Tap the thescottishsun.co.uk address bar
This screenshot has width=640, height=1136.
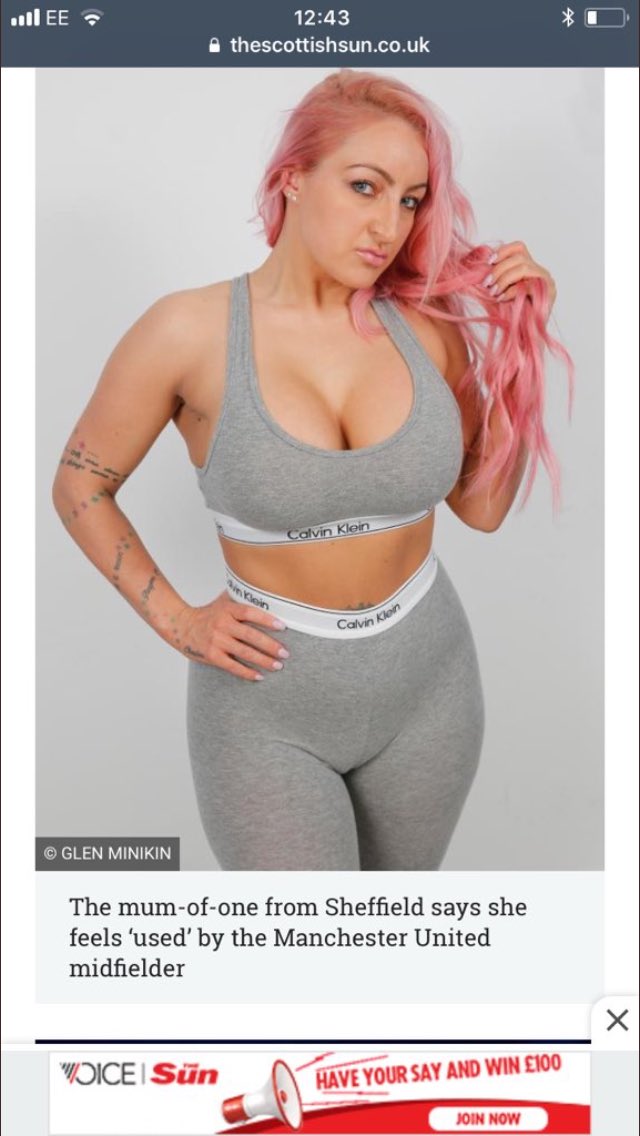[319, 45]
